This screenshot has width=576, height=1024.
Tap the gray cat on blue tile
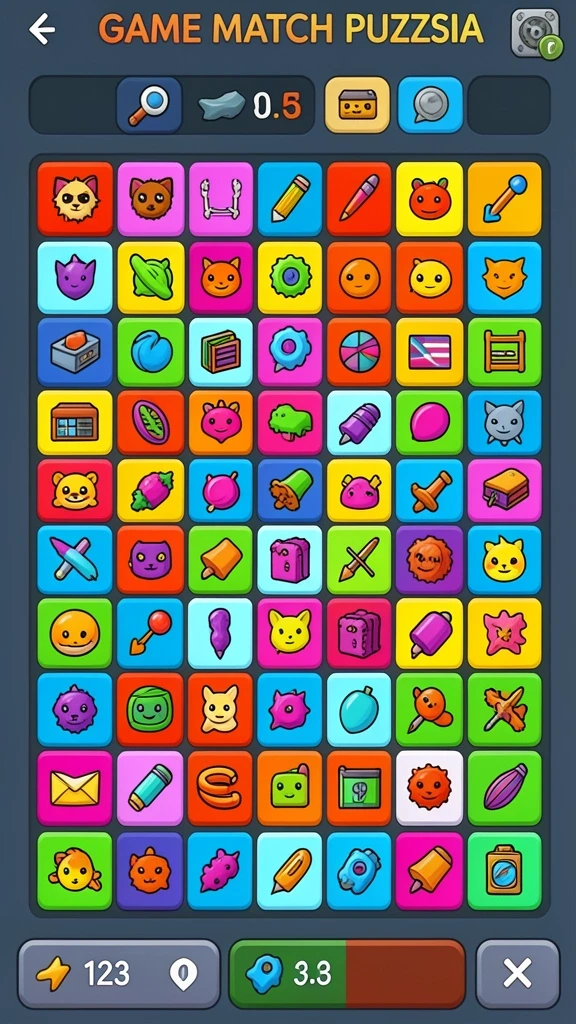point(504,423)
